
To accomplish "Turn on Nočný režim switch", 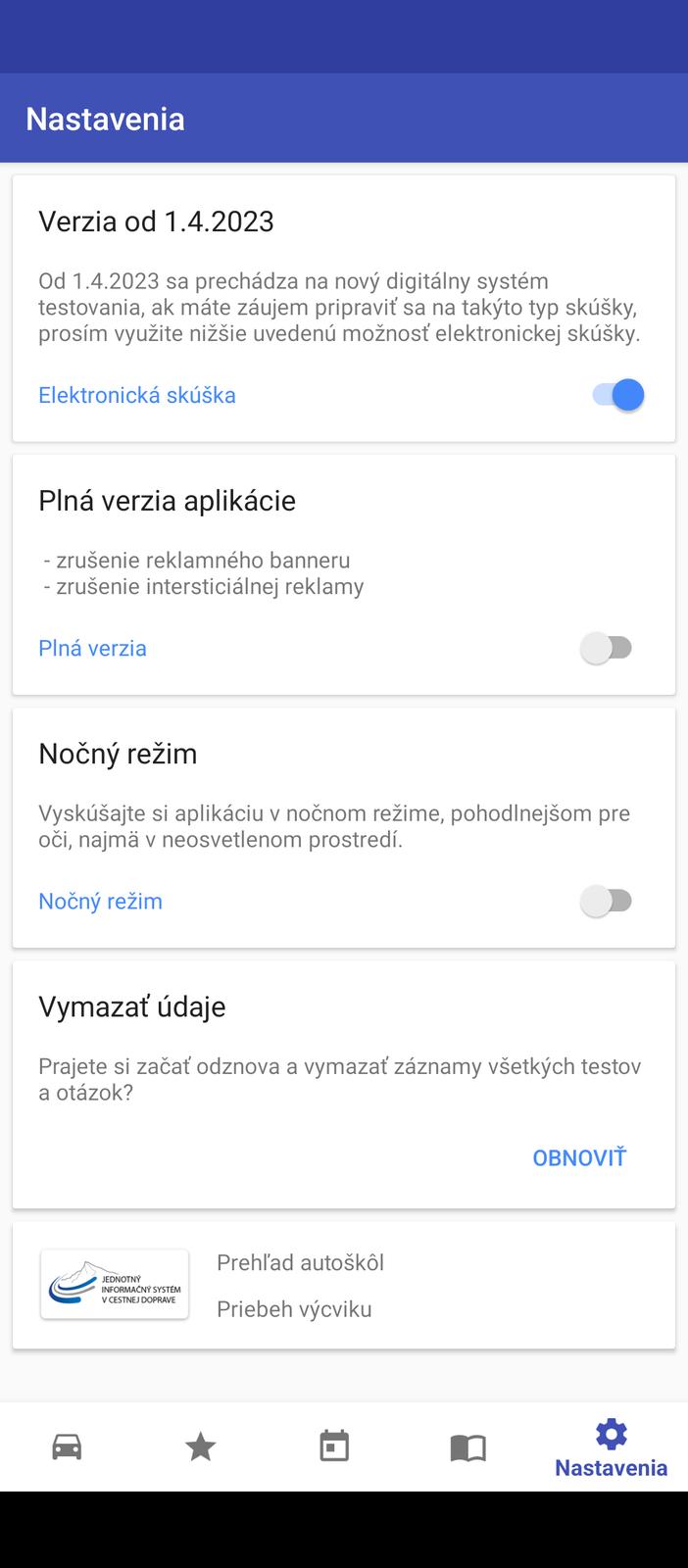I will point(607,901).
